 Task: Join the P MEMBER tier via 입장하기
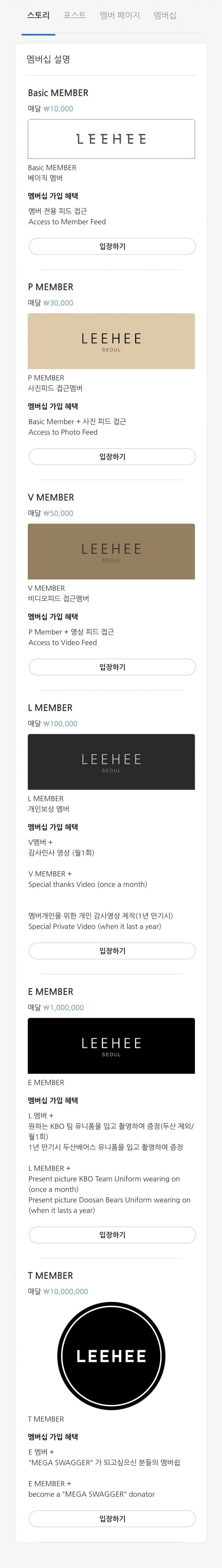click(x=112, y=457)
